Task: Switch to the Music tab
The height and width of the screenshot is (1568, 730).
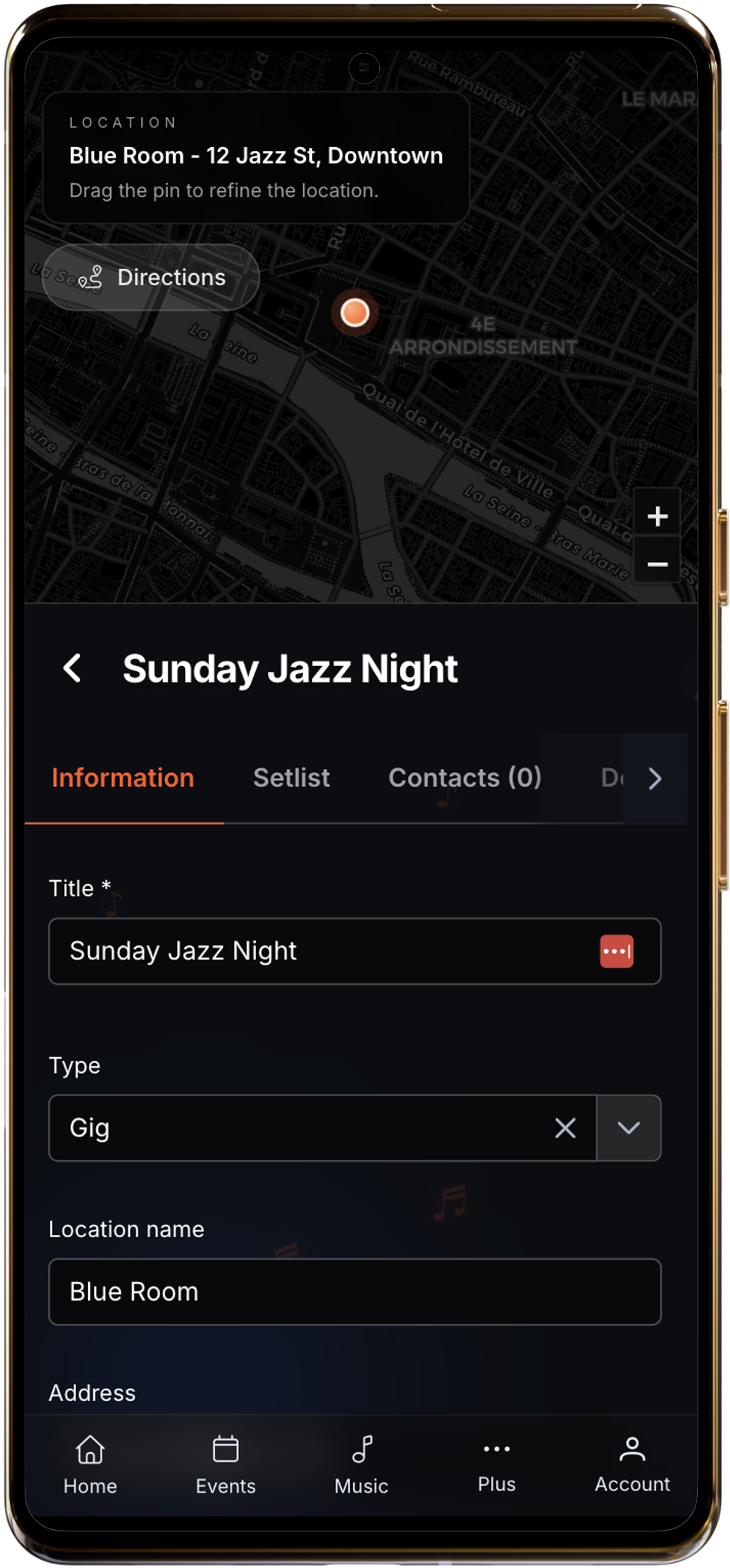Action: coord(361,1465)
